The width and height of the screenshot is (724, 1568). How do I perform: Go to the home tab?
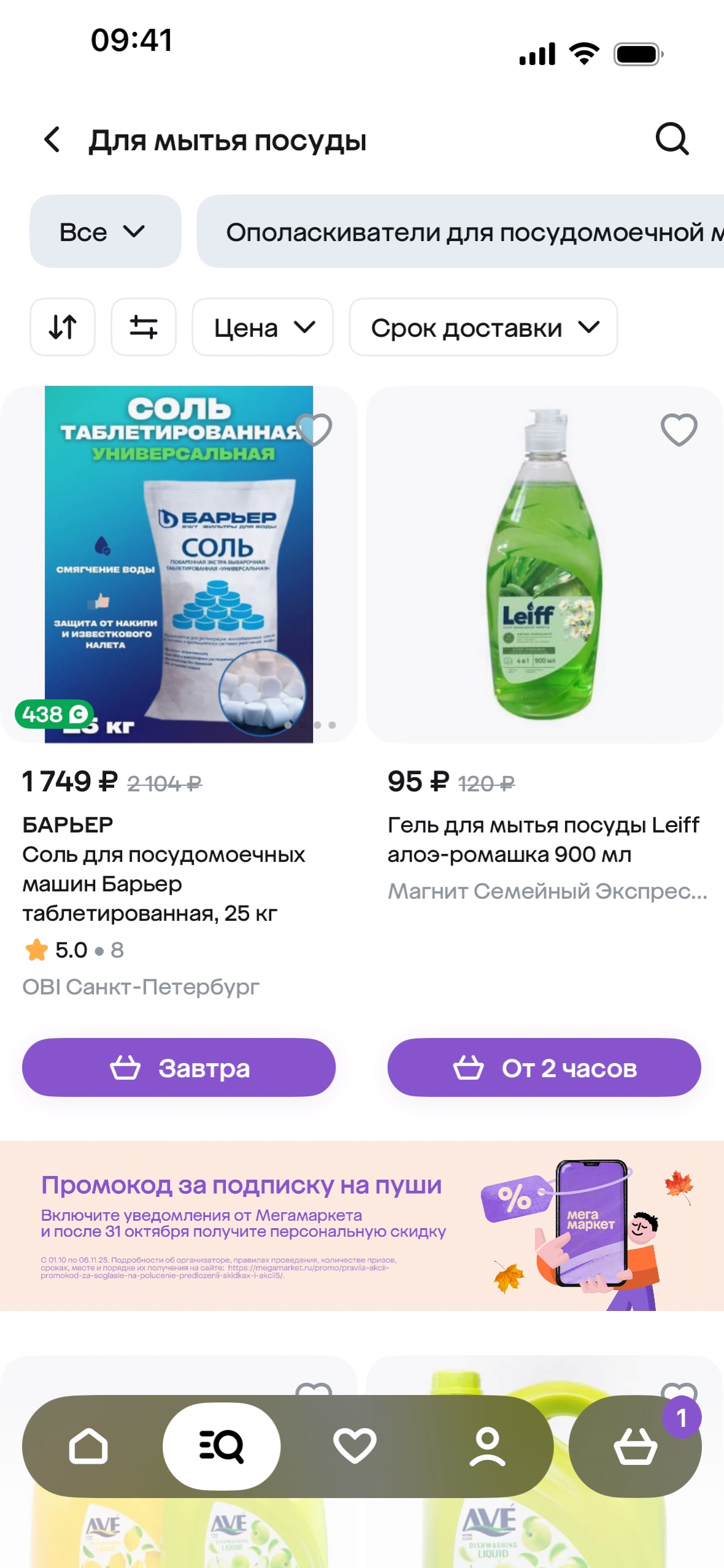tap(88, 1447)
